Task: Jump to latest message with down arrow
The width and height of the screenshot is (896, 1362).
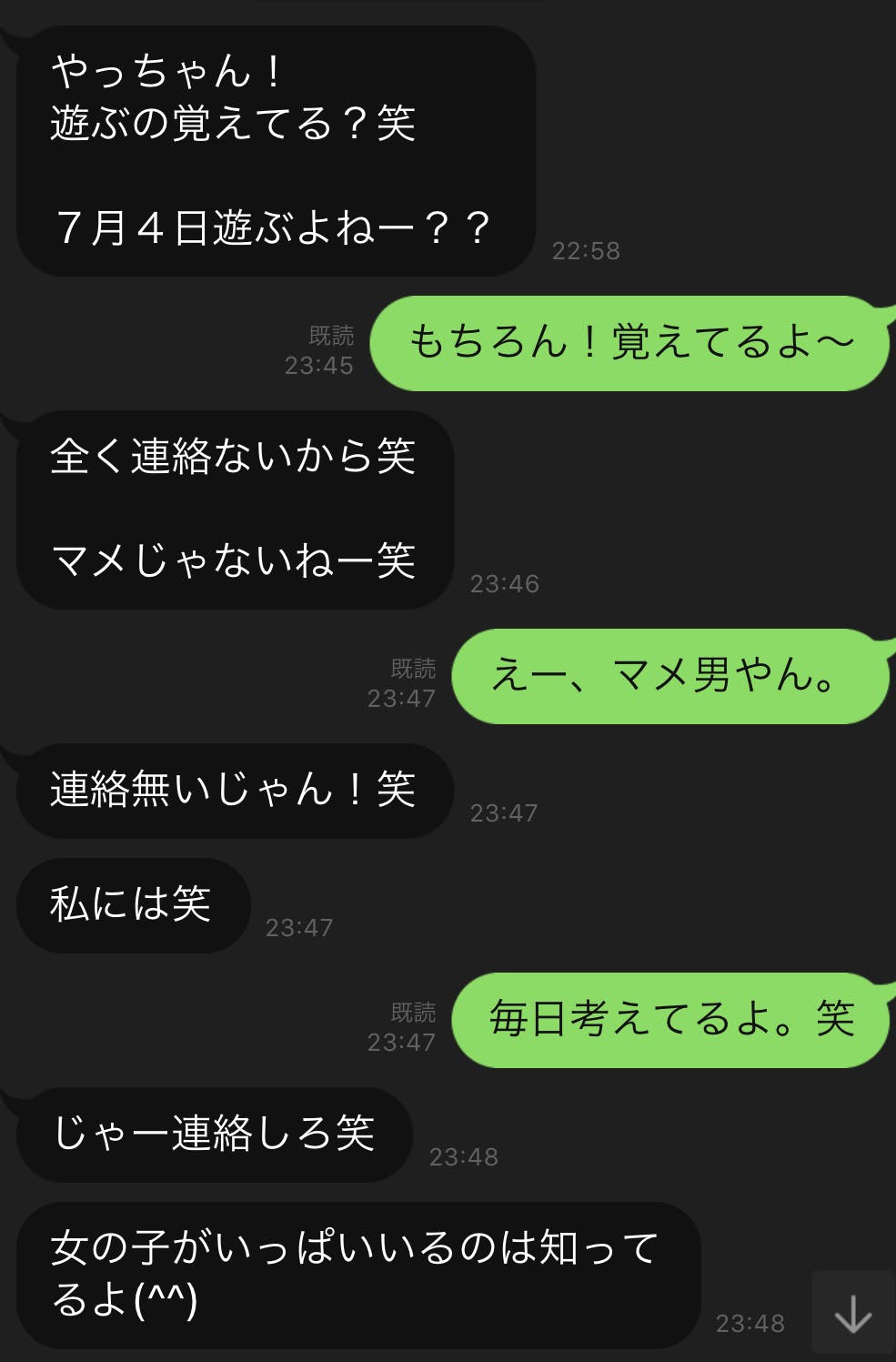Action: pos(852,1313)
